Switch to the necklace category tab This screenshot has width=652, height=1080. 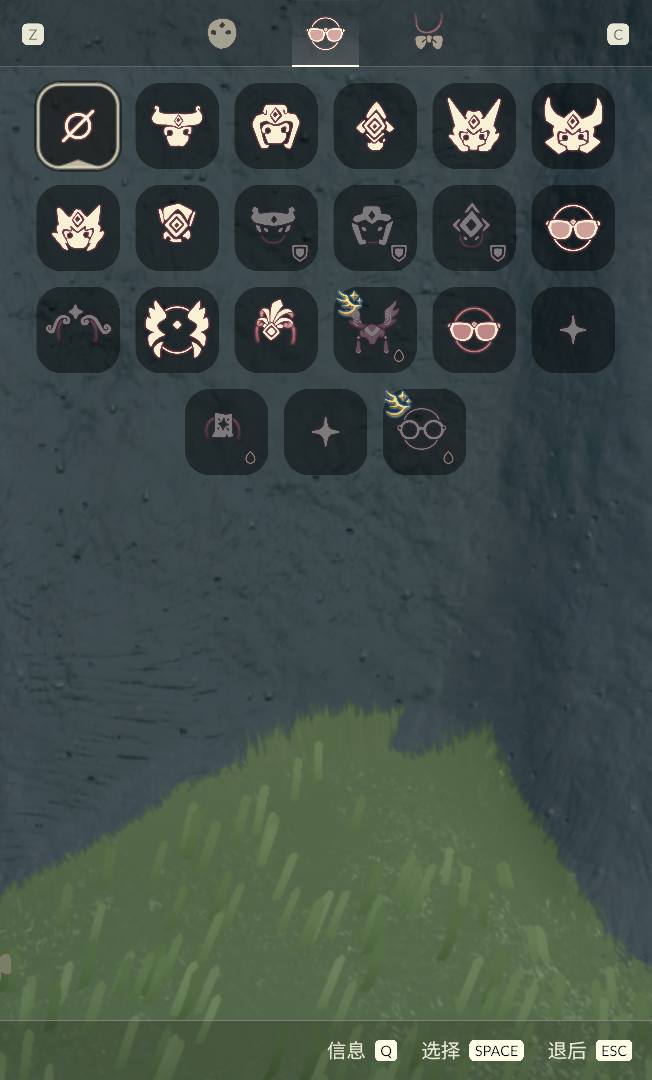coord(429,34)
